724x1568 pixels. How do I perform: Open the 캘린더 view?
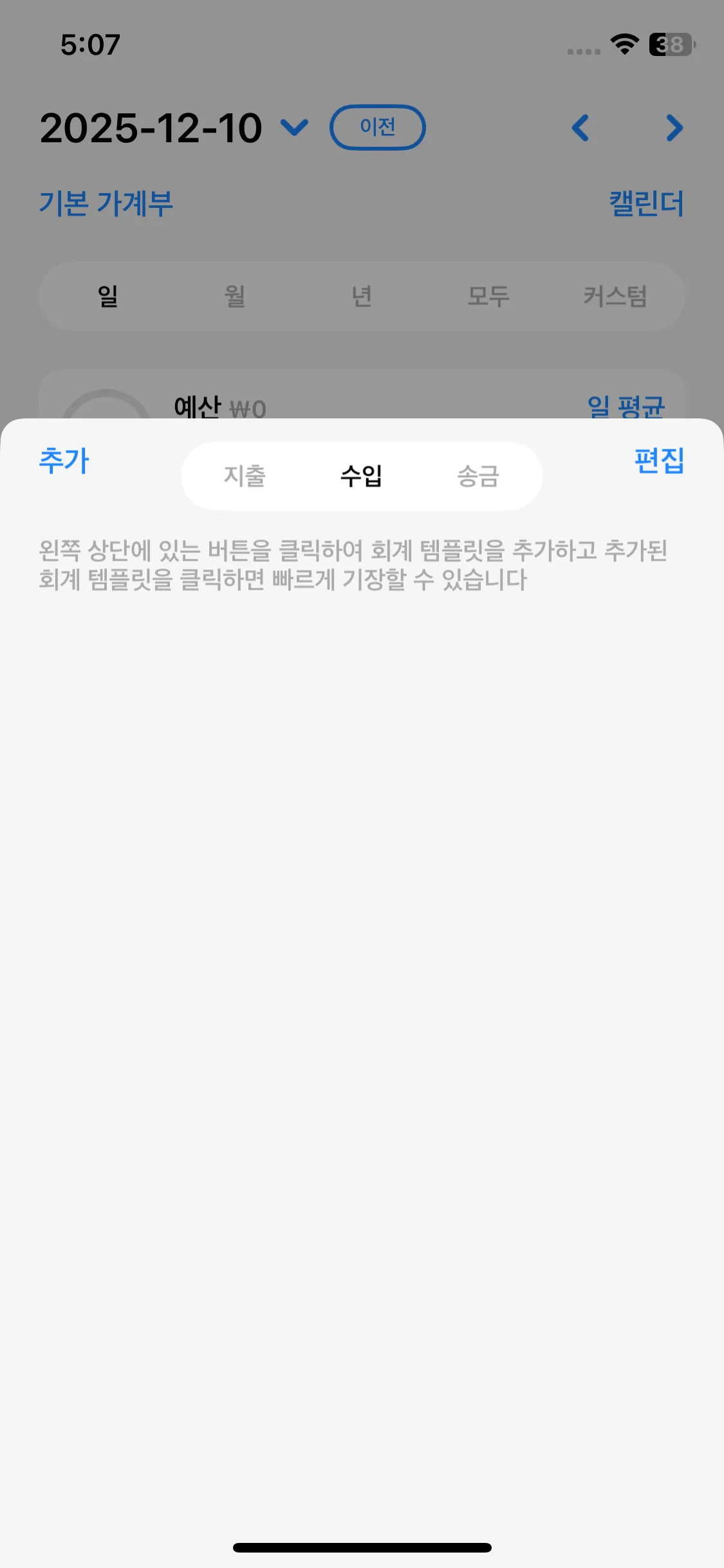(646, 202)
